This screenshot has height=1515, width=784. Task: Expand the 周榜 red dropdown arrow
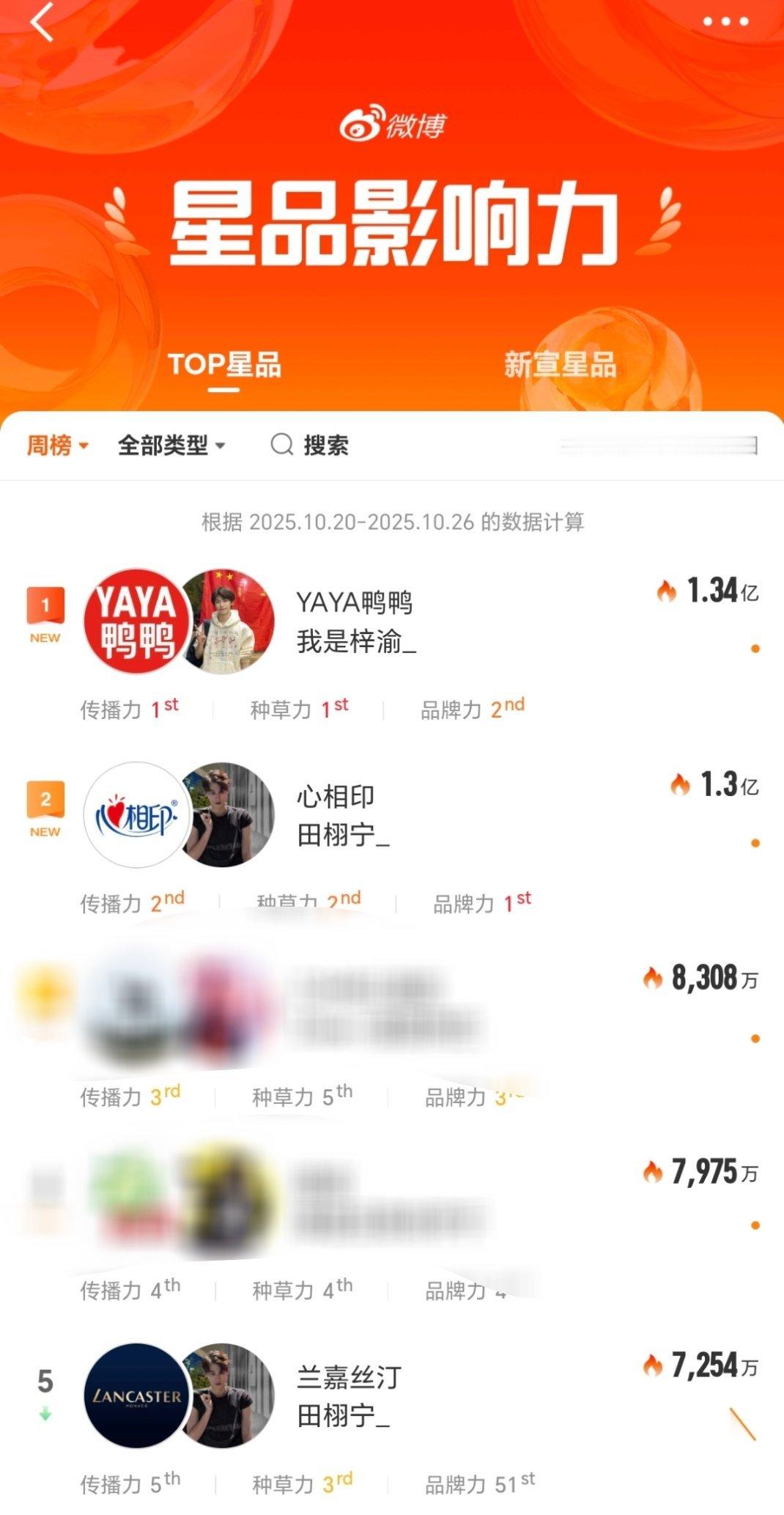click(x=83, y=444)
